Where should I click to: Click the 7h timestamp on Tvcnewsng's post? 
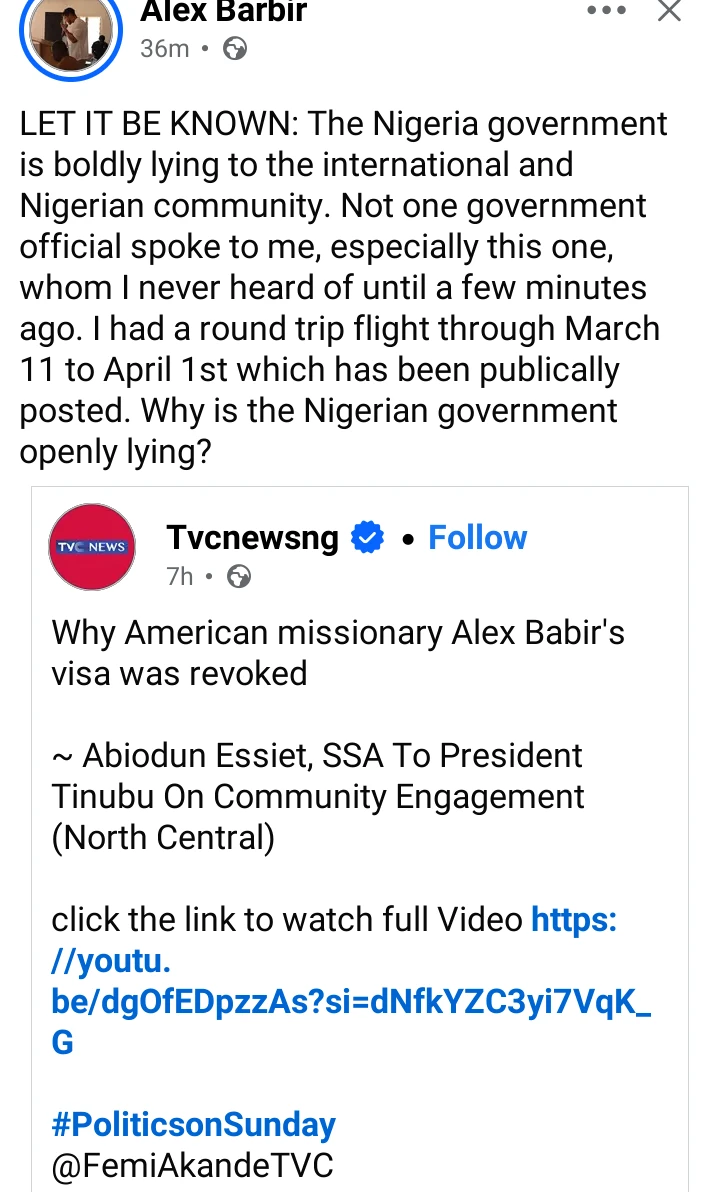pyautogui.click(x=179, y=576)
